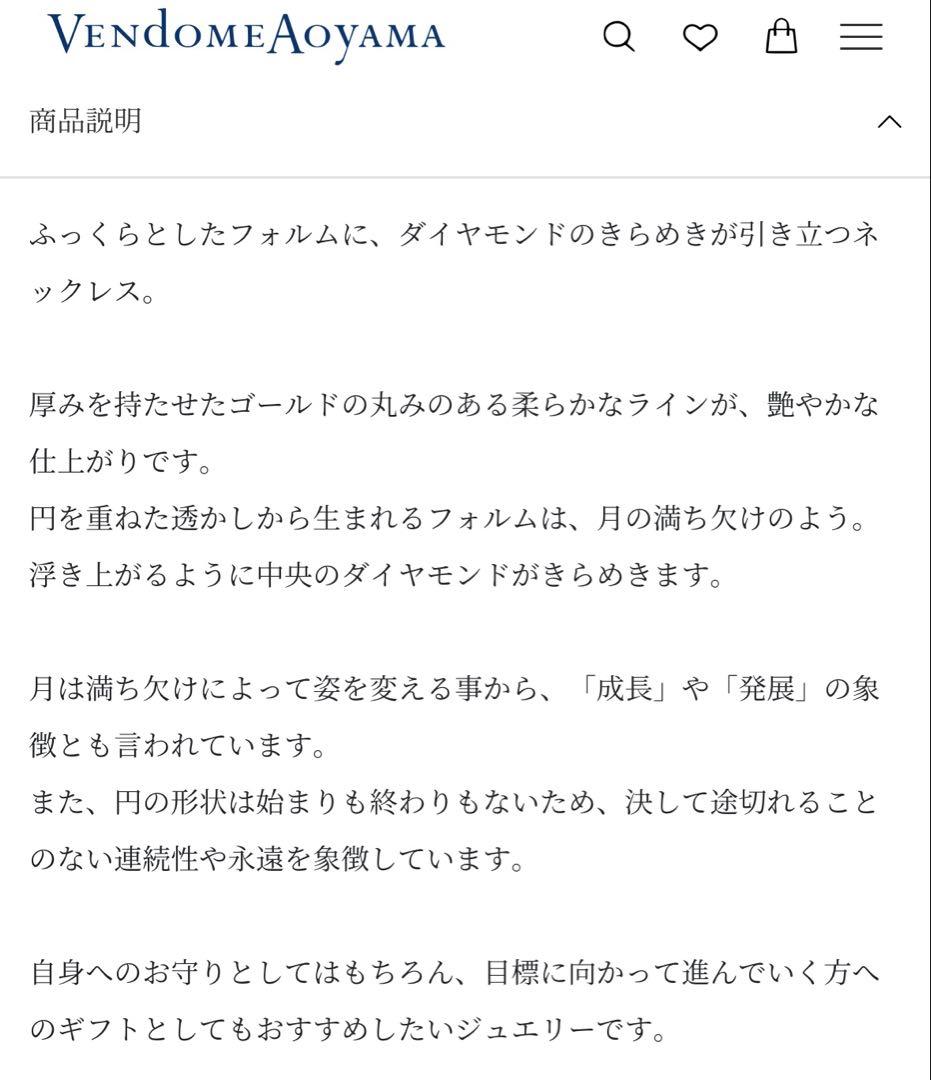Click the favorites heart in the top bar

701,37
